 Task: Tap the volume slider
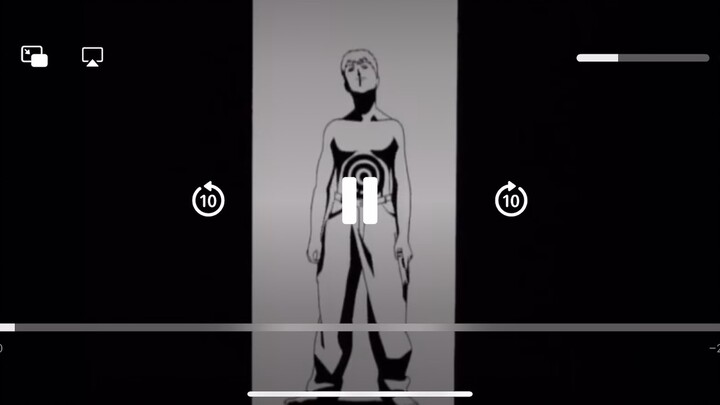[642, 58]
